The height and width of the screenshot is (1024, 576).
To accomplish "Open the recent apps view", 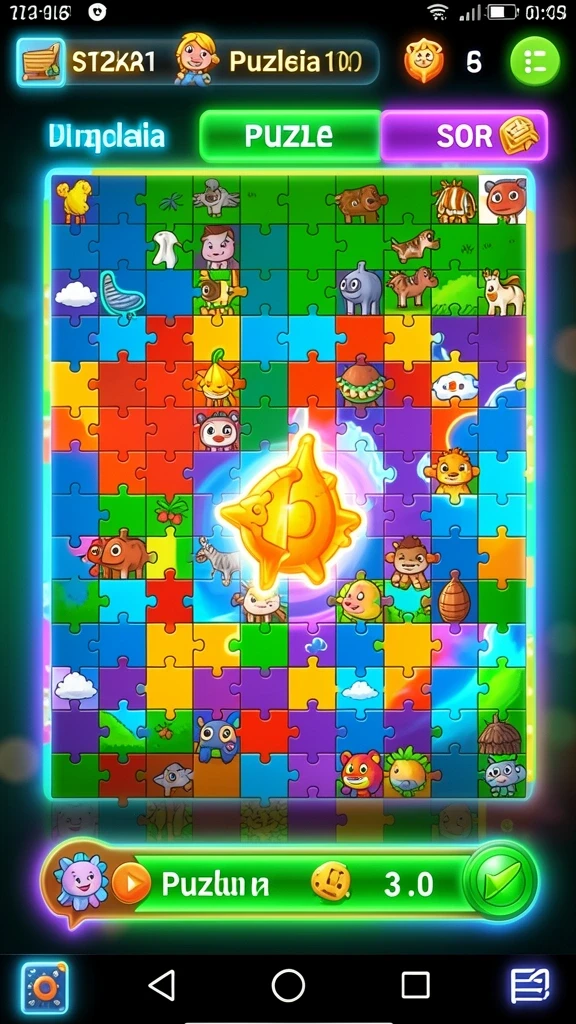I will click(x=415, y=985).
